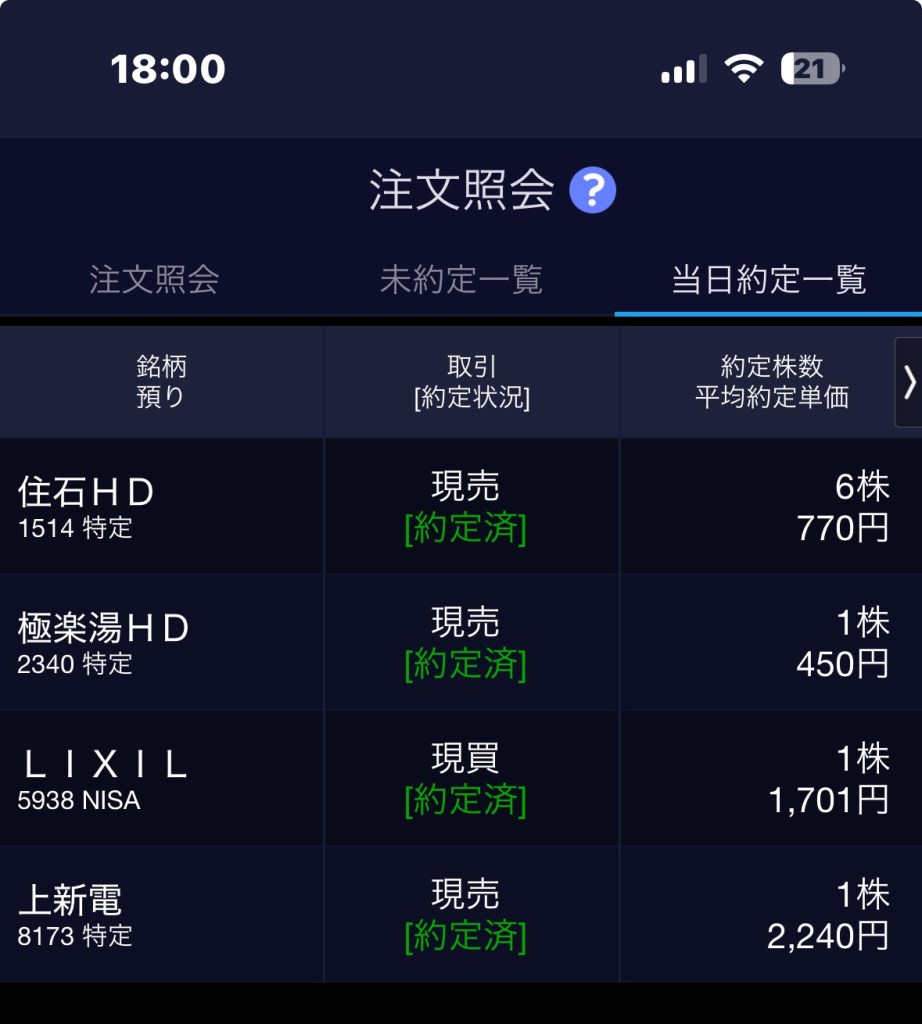Open the LIXIL order row
The height and width of the screenshot is (1024, 922).
pos(460,779)
